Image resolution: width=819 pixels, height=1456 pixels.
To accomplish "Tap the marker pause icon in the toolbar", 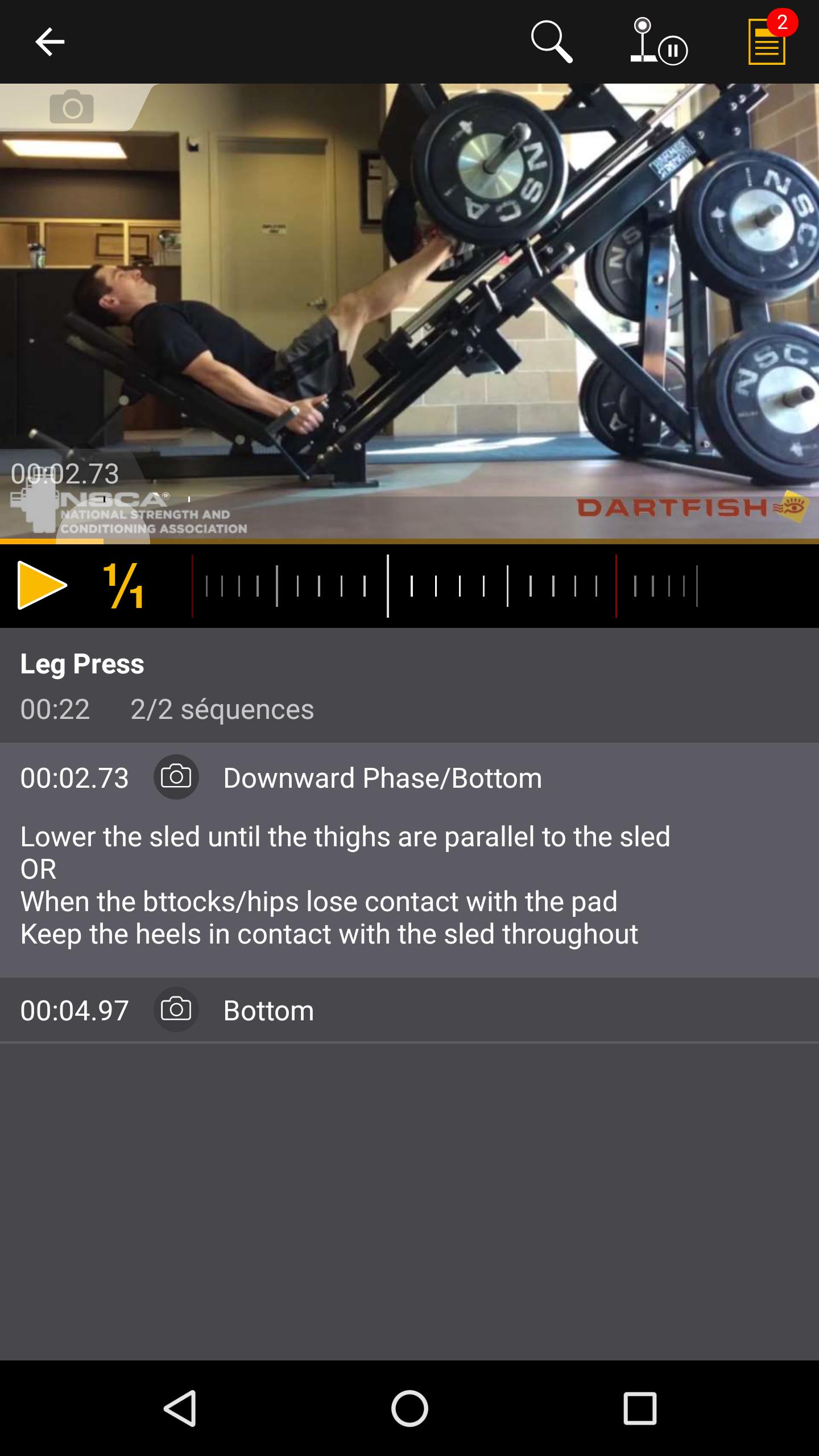I will [659, 42].
